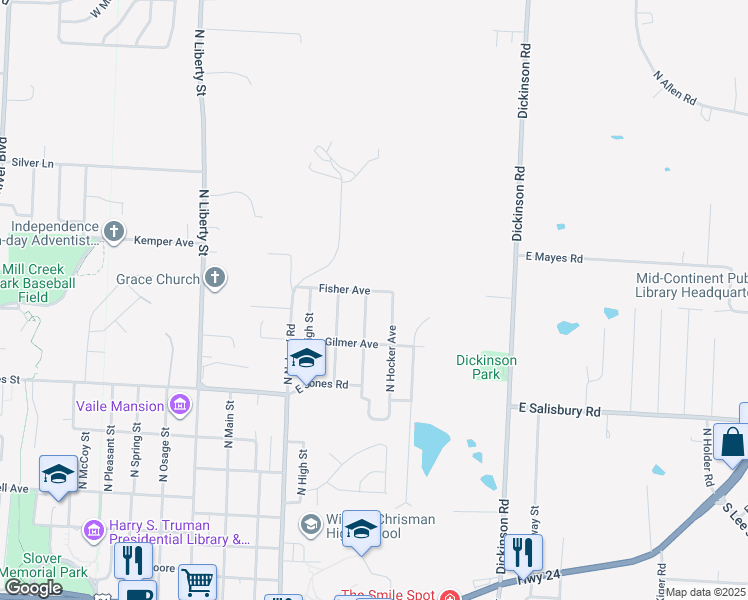Tap the school marker beside N McCoy St

58,476
